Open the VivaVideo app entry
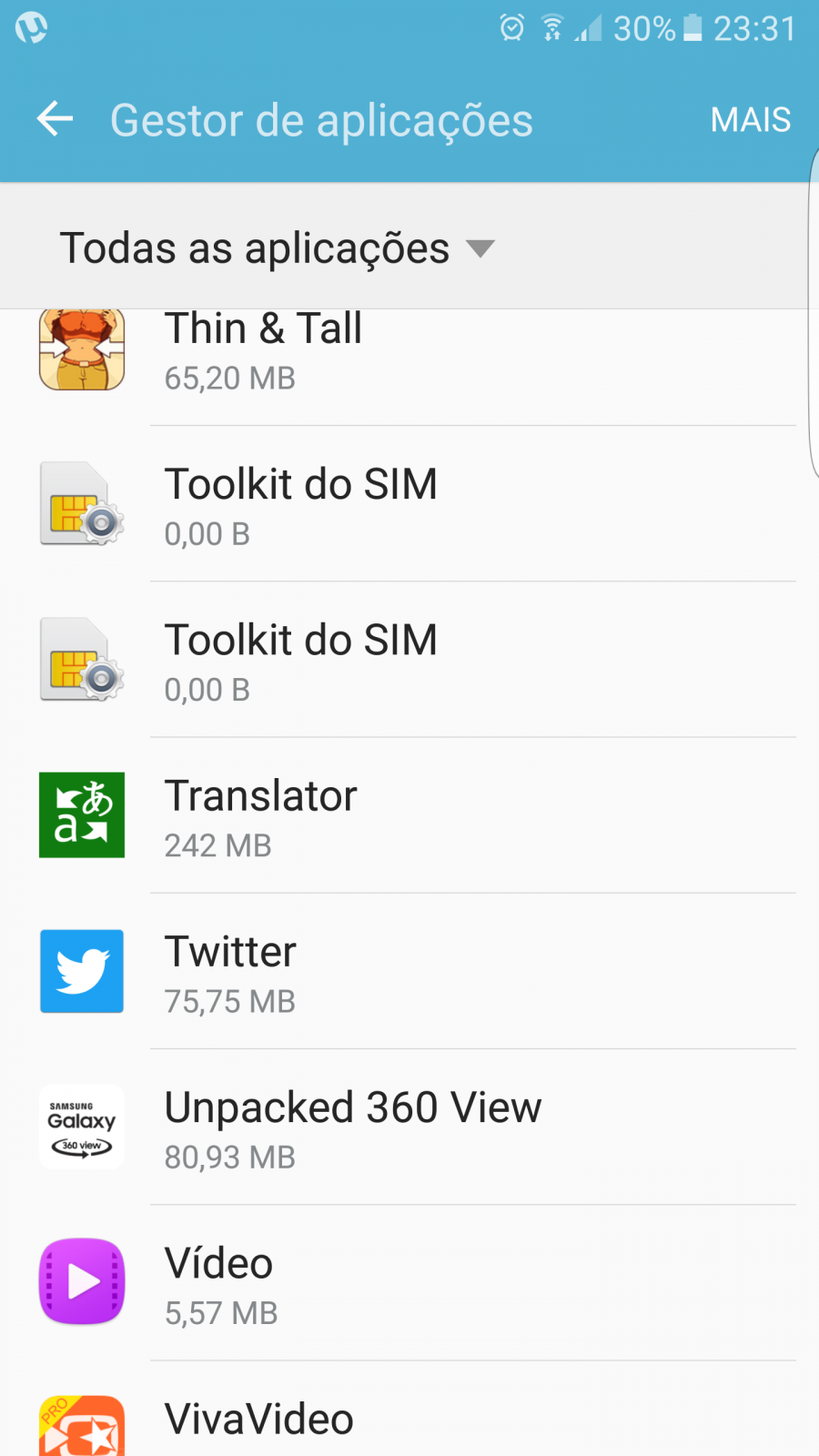This screenshot has height=1456, width=819. point(409,1410)
